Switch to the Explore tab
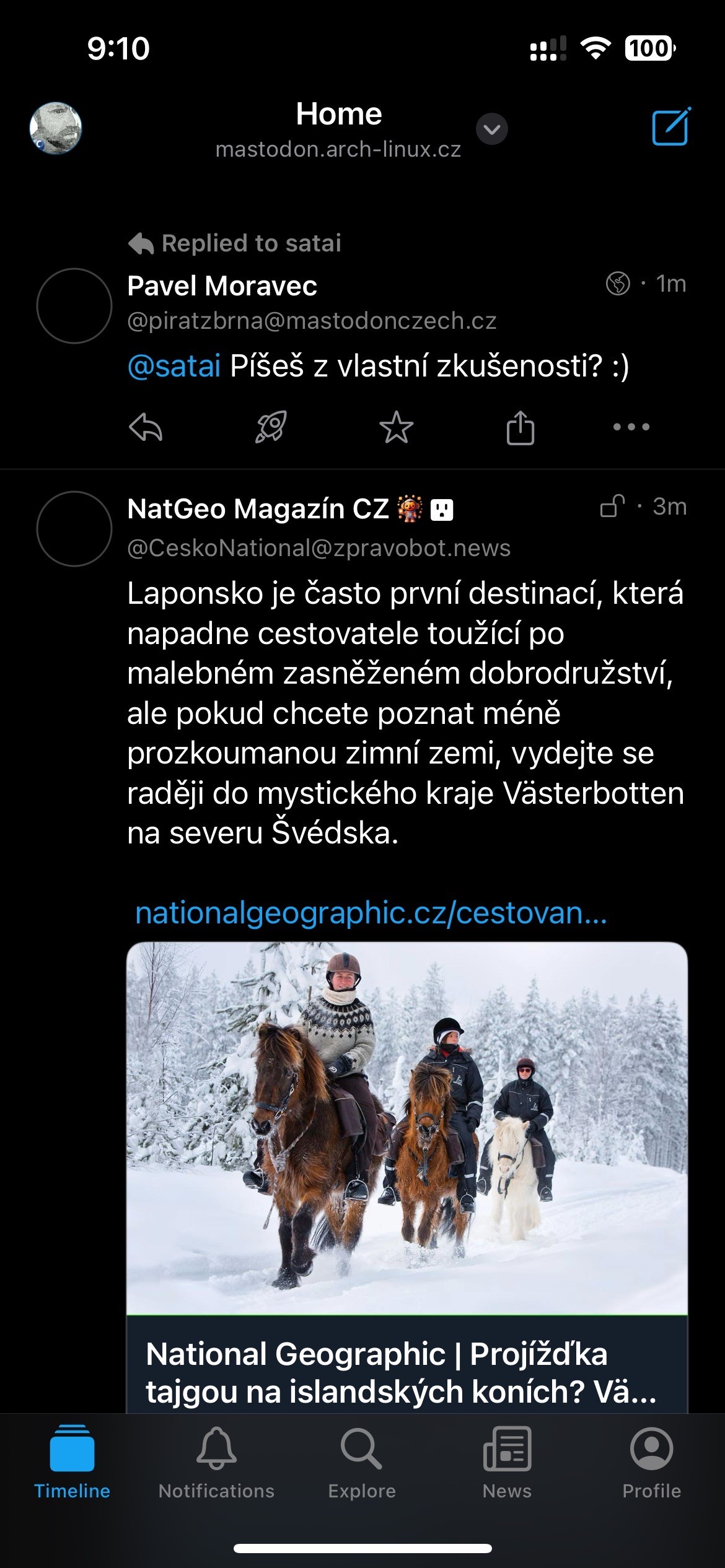725x1568 pixels. [362, 1461]
